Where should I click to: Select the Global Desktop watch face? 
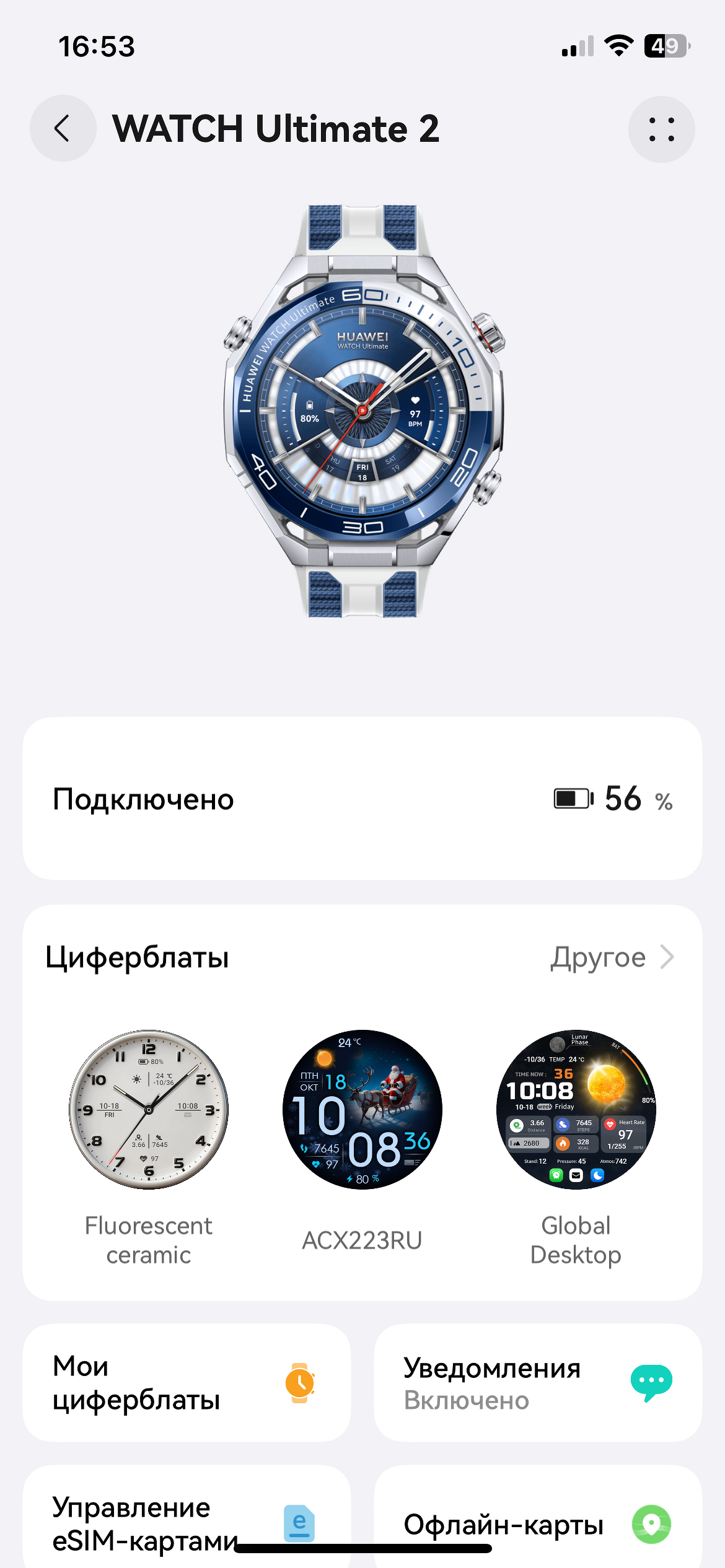(576, 1110)
